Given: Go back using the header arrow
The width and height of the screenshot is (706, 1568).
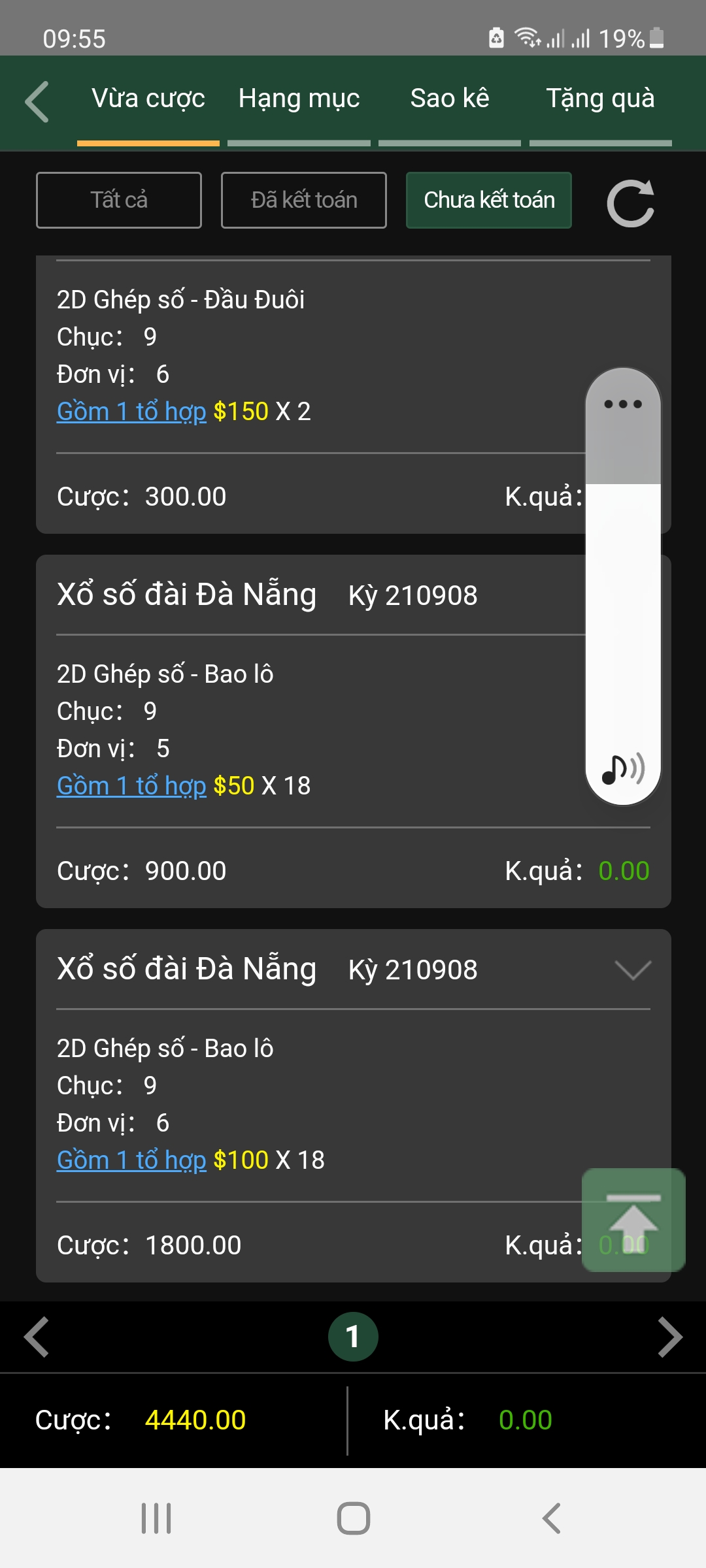Looking at the screenshot, I should [x=37, y=102].
